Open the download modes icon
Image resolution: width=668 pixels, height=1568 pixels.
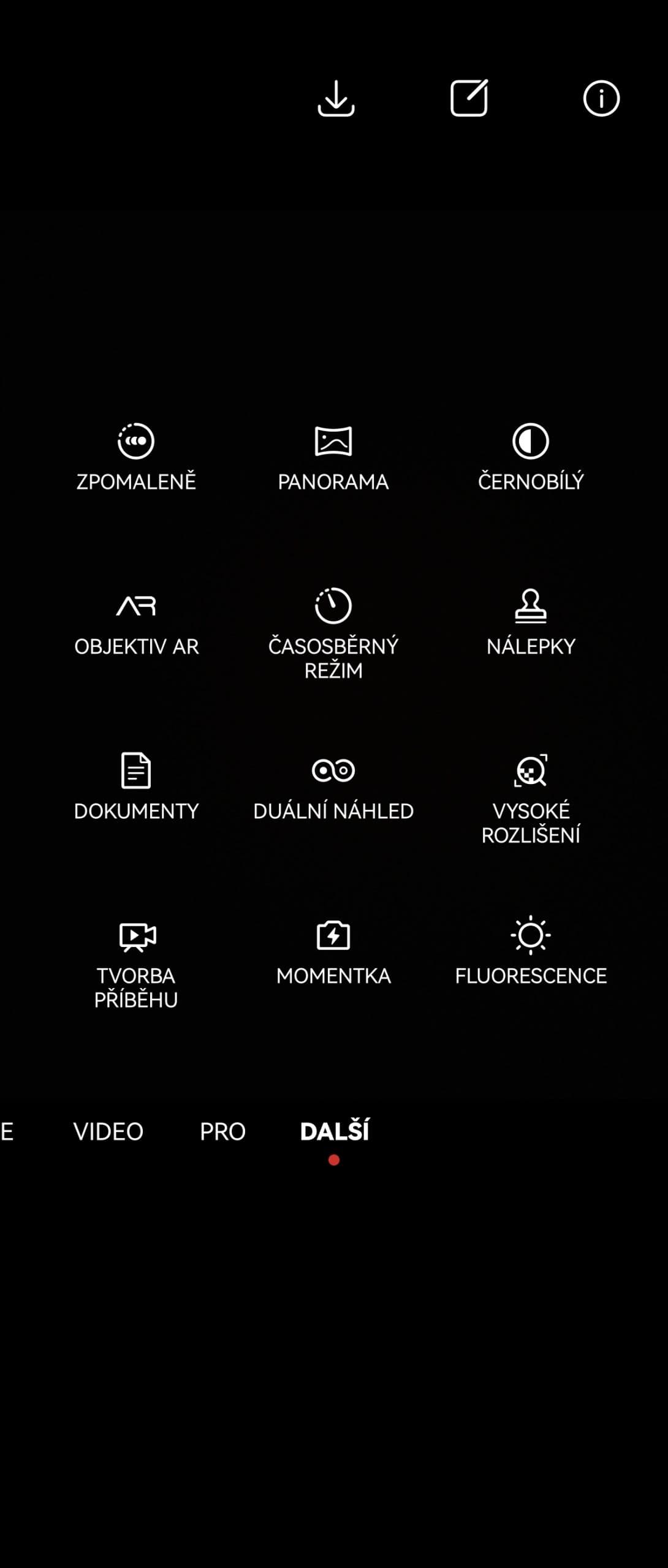[336, 98]
